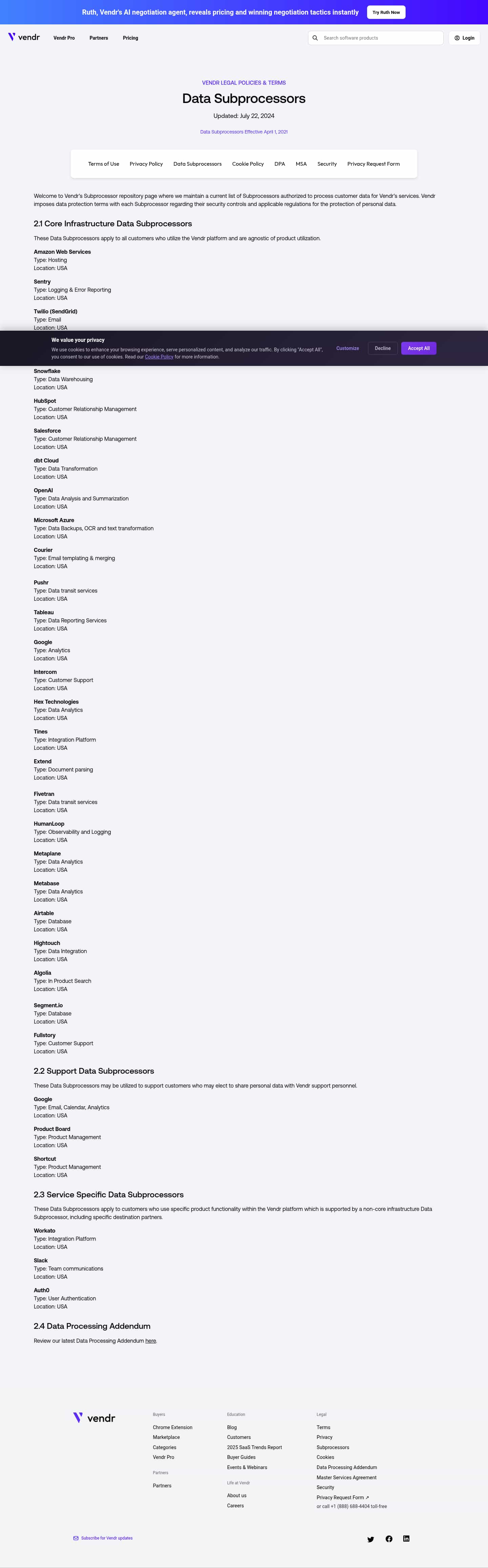488x1568 pixels.
Task: Focus the search software products field
Action: pos(380,38)
